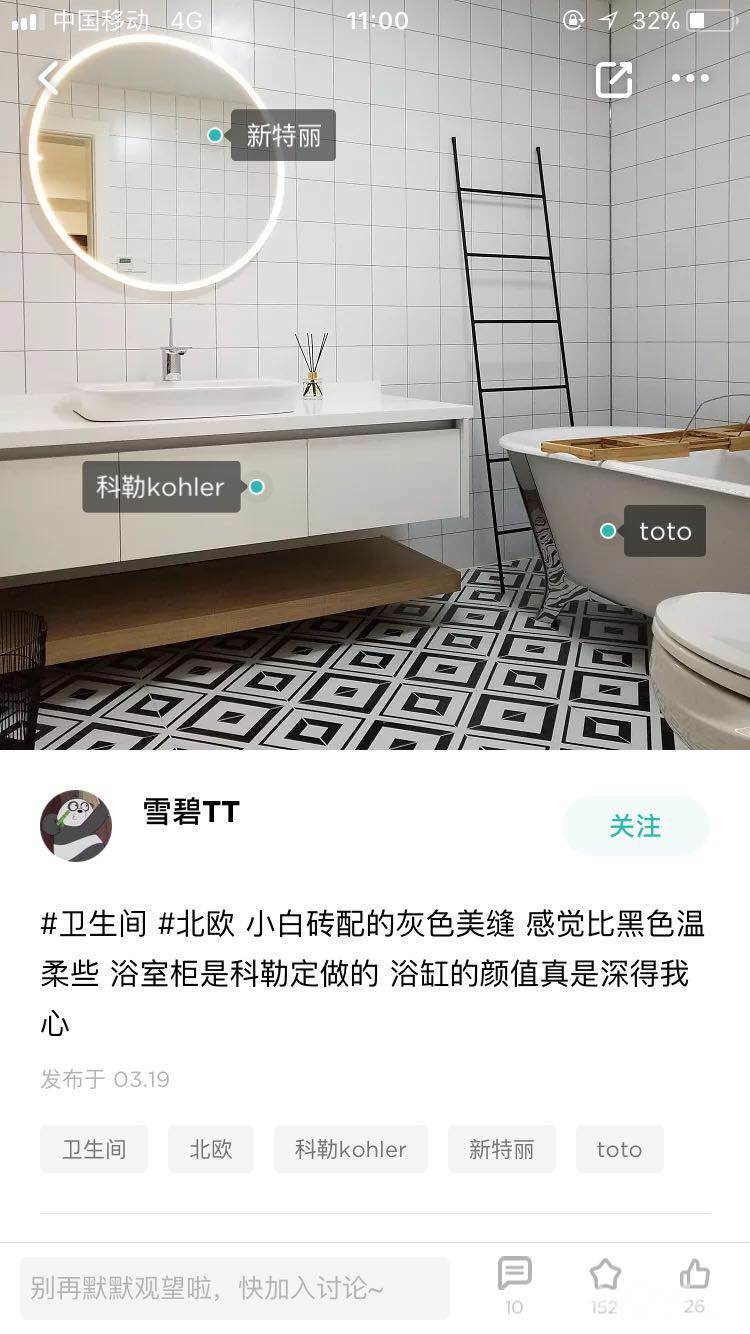Tap the comment input field to join discussion
Screen dimensions: 750x1334
[x=235, y=1288]
